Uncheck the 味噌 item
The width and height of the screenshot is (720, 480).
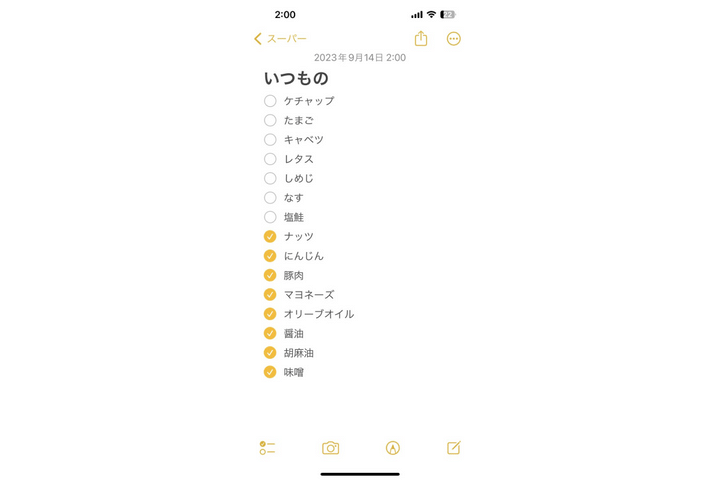click(x=270, y=372)
